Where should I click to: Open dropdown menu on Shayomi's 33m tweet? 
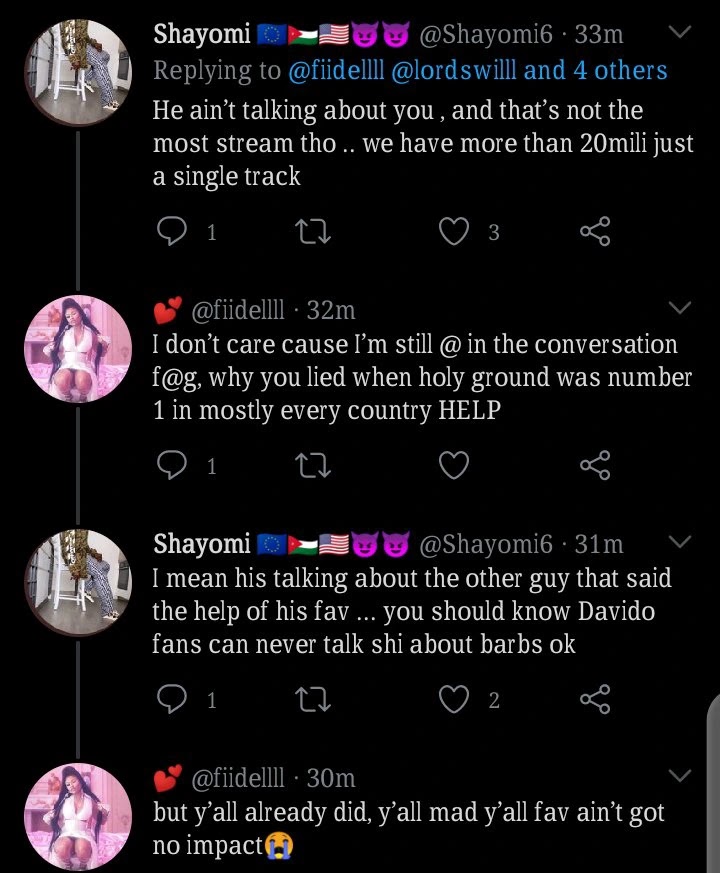(x=679, y=33)
